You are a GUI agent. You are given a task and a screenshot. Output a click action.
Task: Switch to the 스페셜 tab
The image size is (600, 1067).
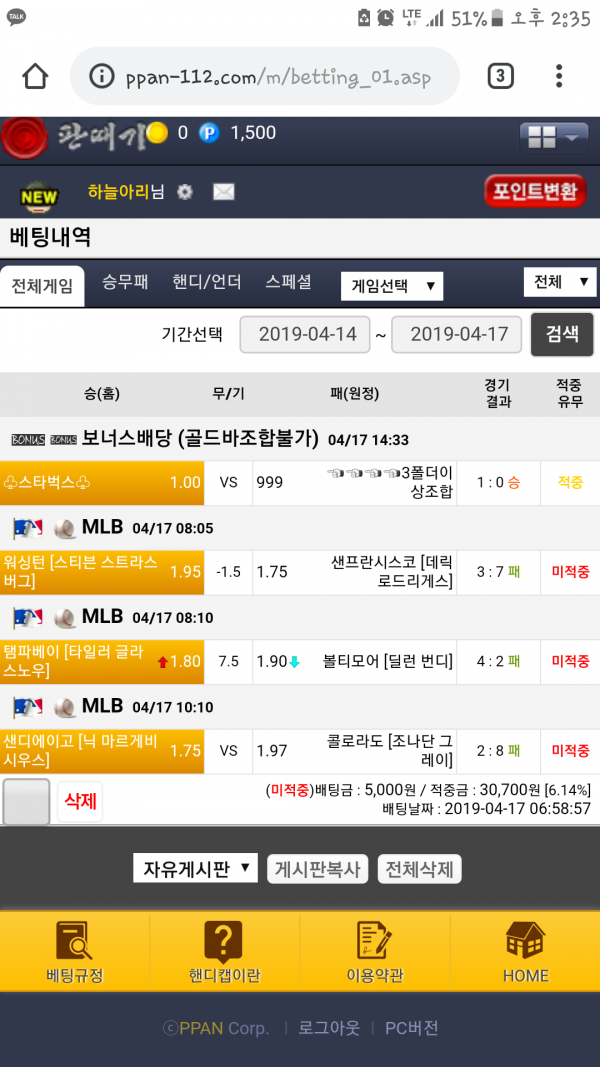click(288, 283)
